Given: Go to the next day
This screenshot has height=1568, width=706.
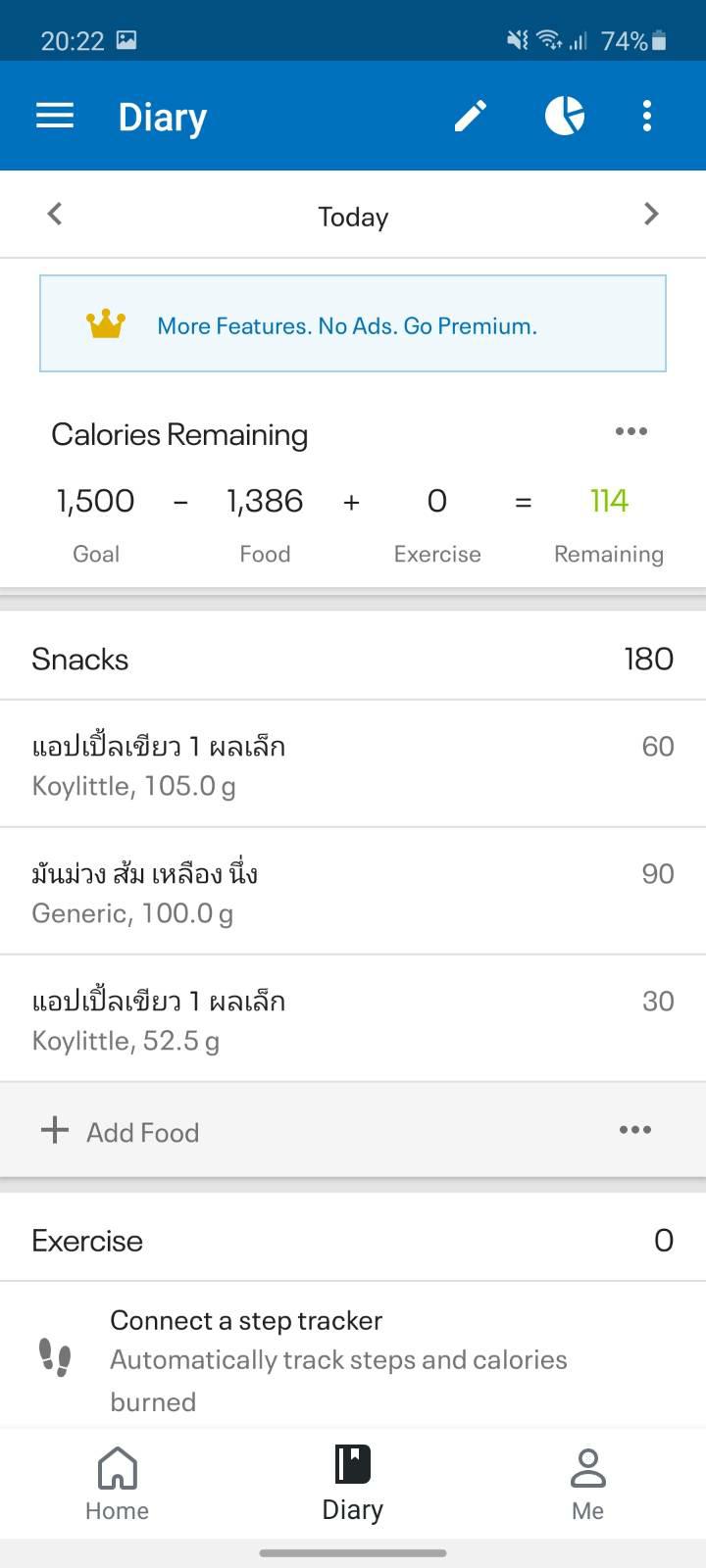Looking at the screenshot, I should pyautogui.click(x=651, y=214).
